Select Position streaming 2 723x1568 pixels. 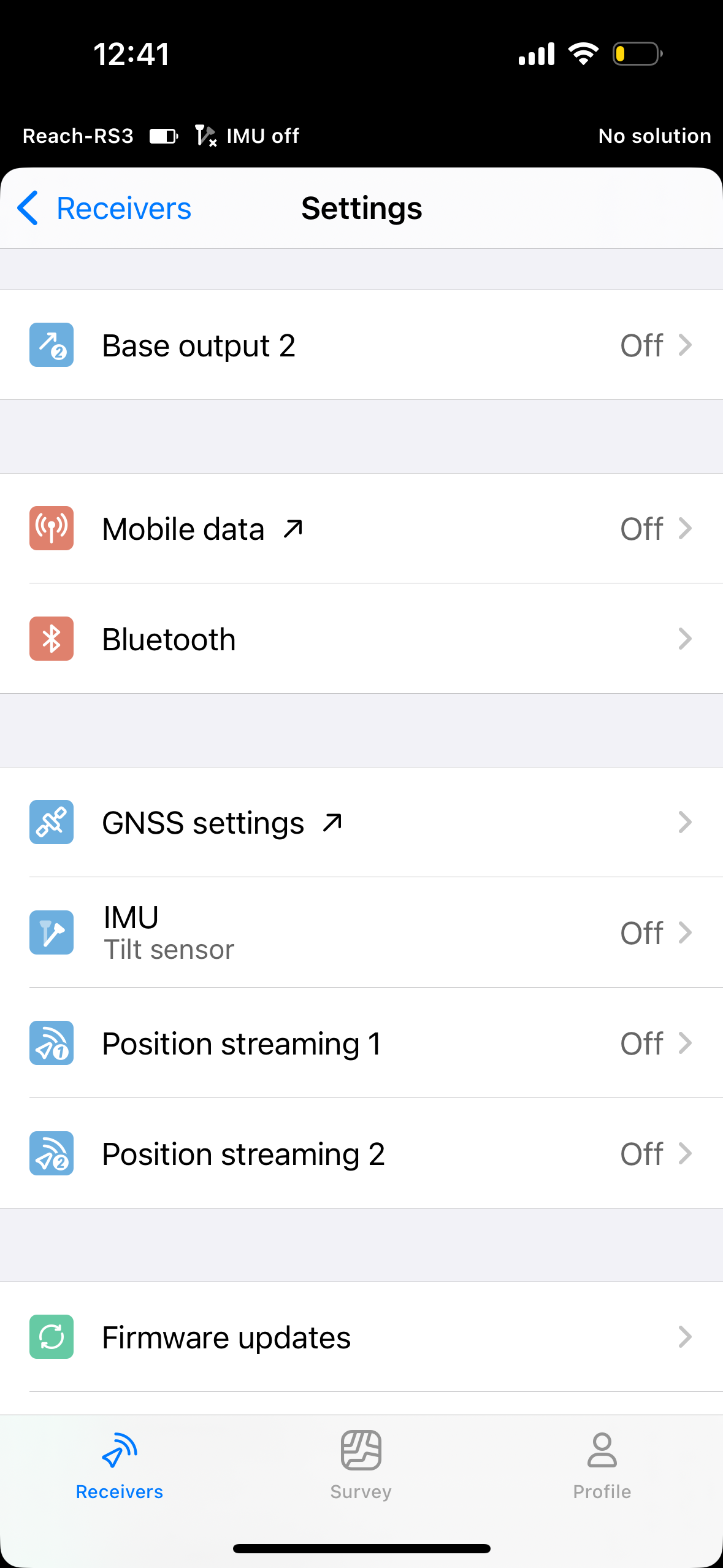(361, 1153)
